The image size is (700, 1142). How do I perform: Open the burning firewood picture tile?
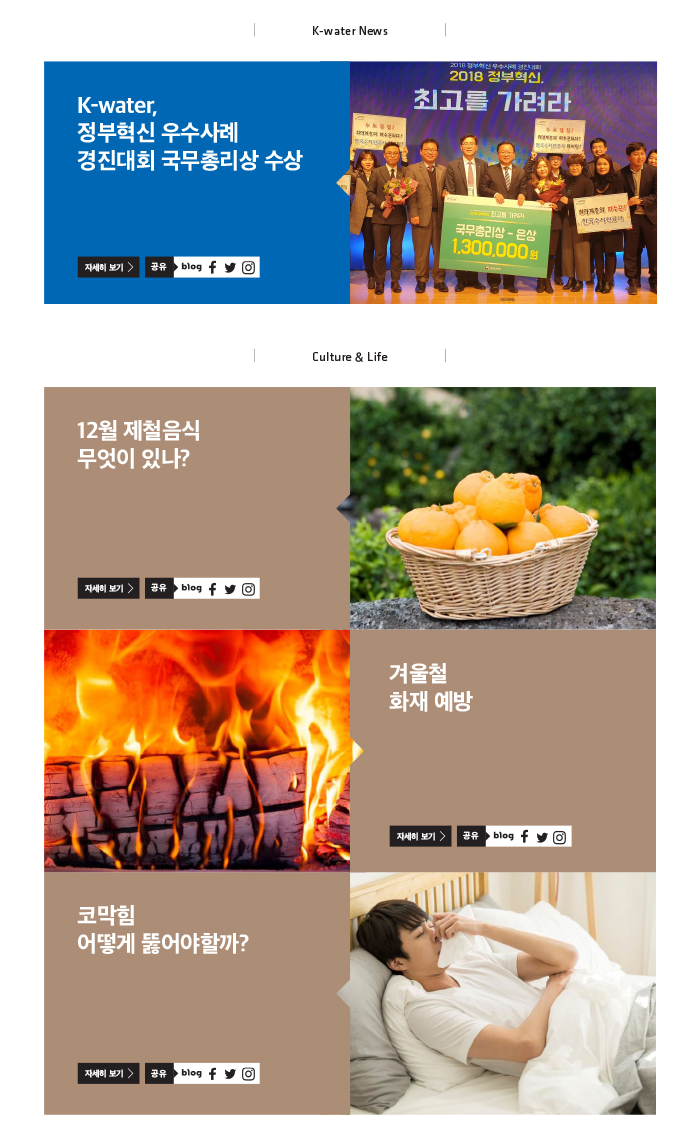(197, 750)
